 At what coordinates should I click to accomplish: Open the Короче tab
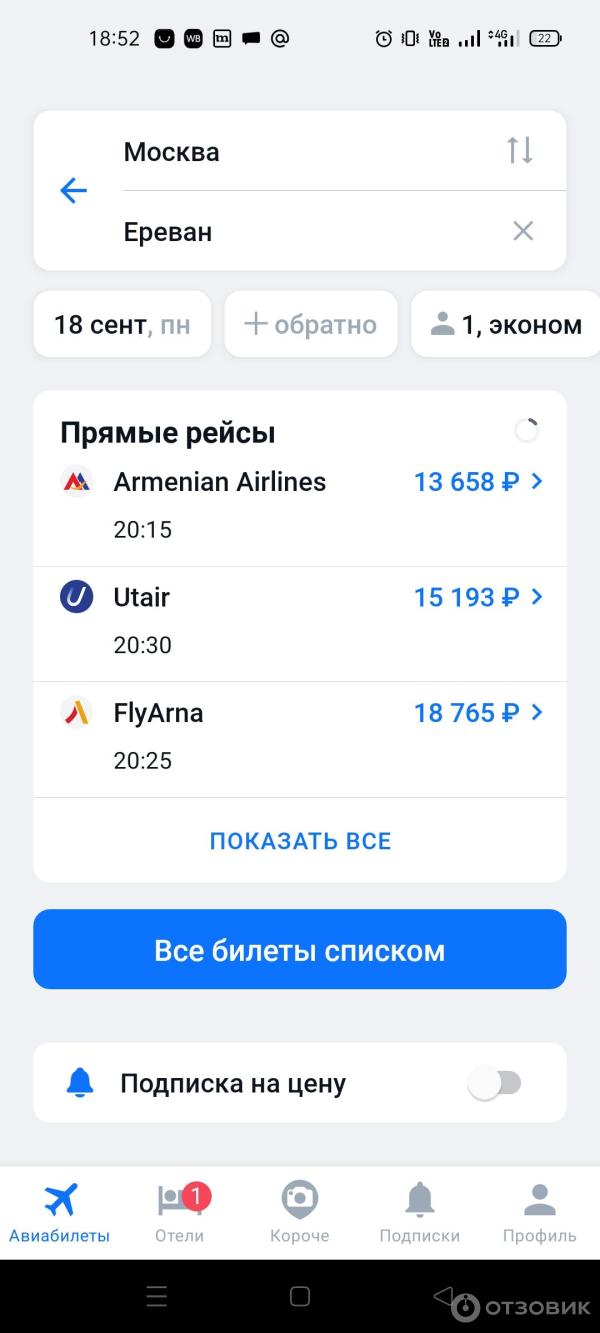pos(300,1211)
